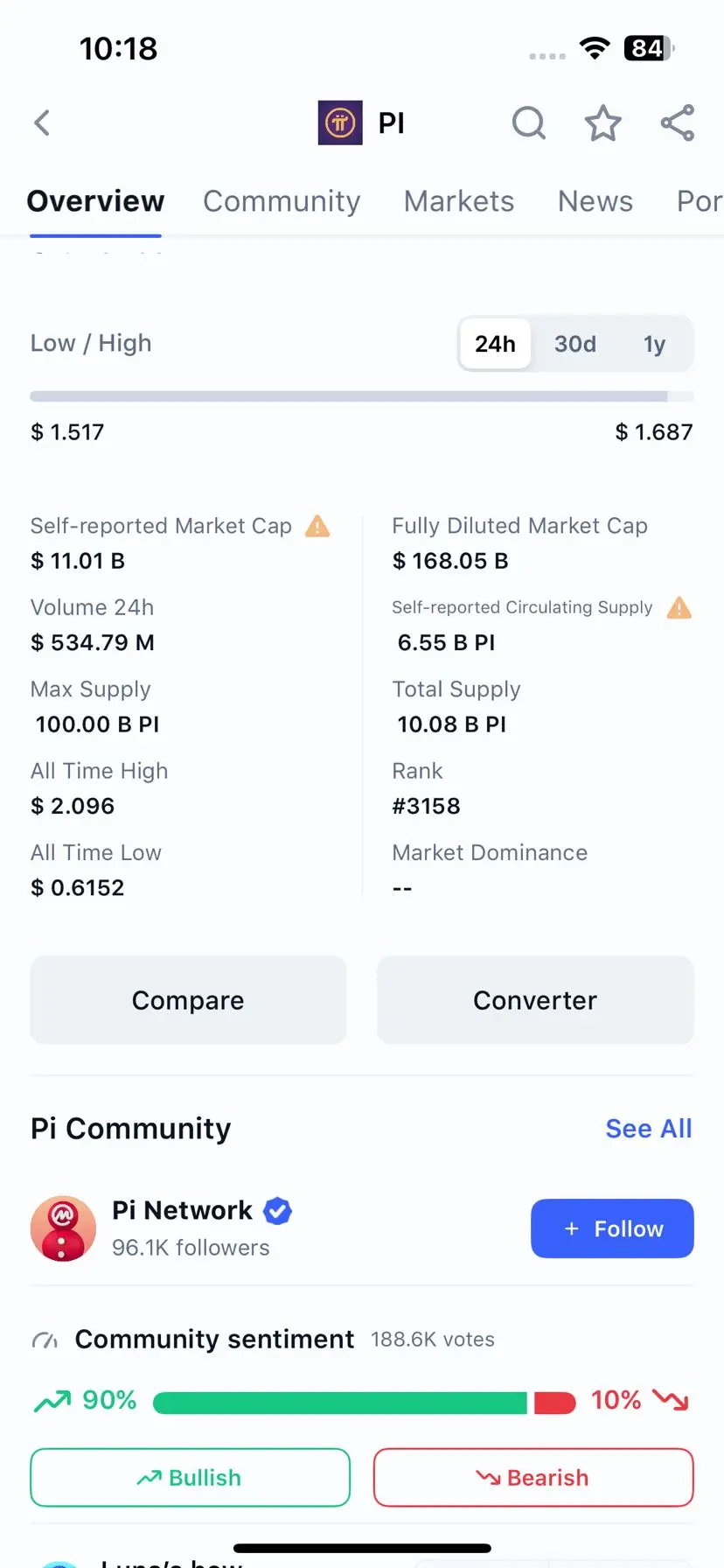Open the Converter
Viewport: 724px width, 1568px height.
tap(535, 1000)
